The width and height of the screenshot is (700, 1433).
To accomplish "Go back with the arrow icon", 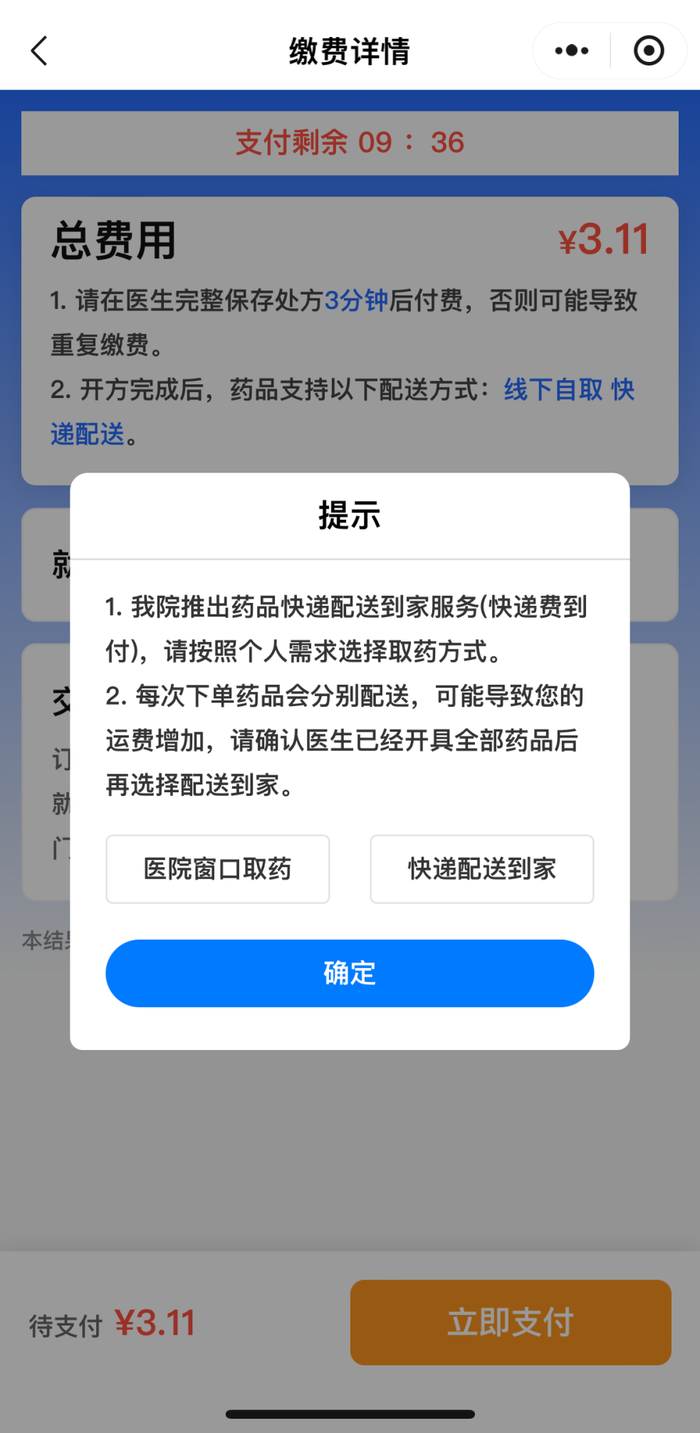I will [39, 51].
